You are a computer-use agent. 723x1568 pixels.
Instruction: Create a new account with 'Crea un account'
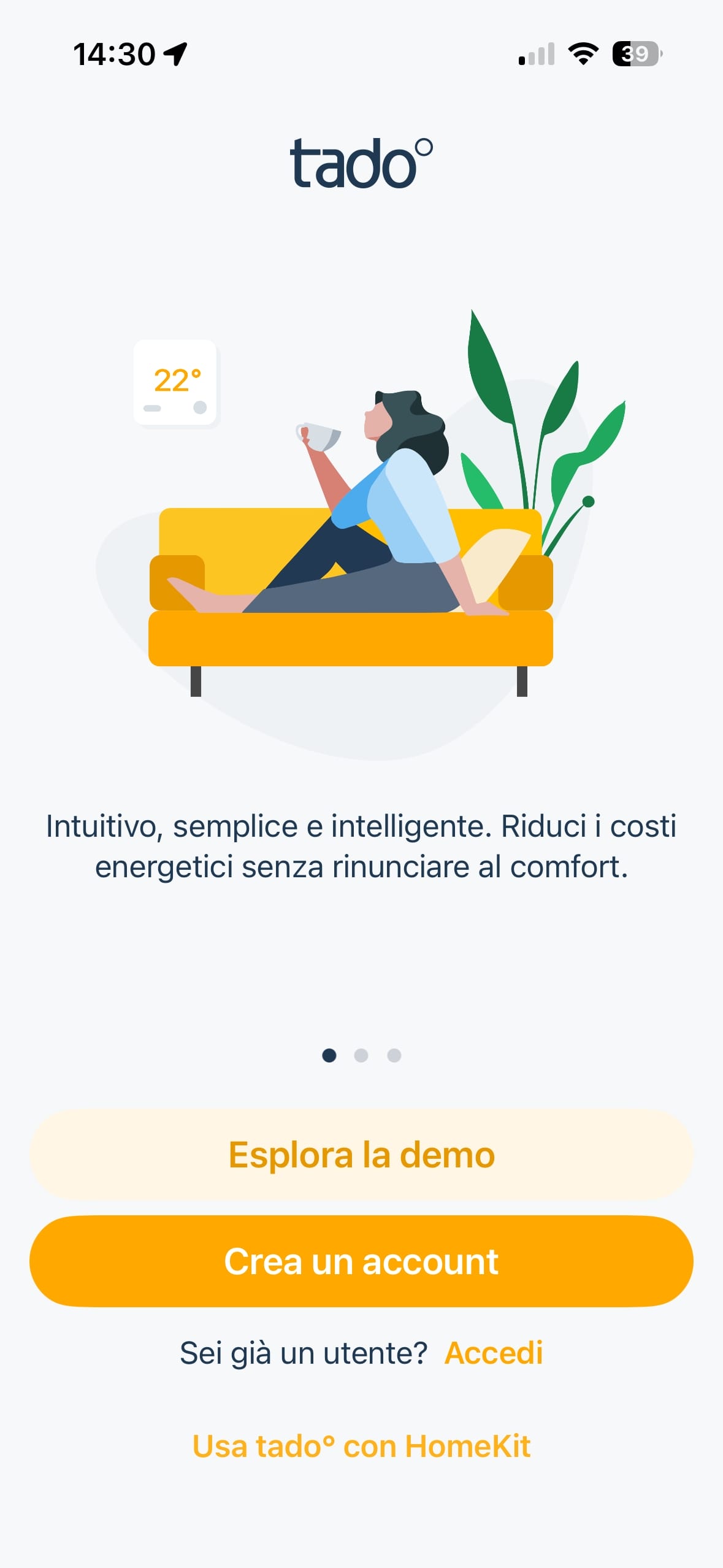click(361, 1261)
